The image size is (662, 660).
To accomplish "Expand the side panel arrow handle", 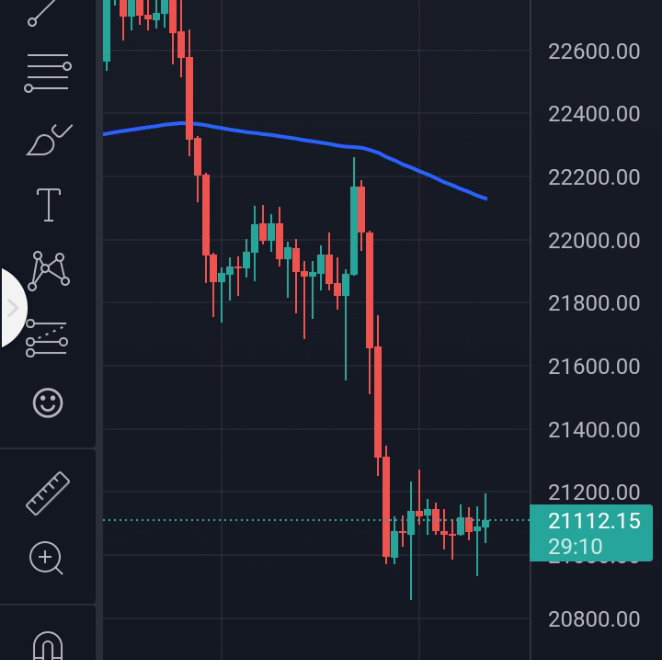I will [13, 308].
